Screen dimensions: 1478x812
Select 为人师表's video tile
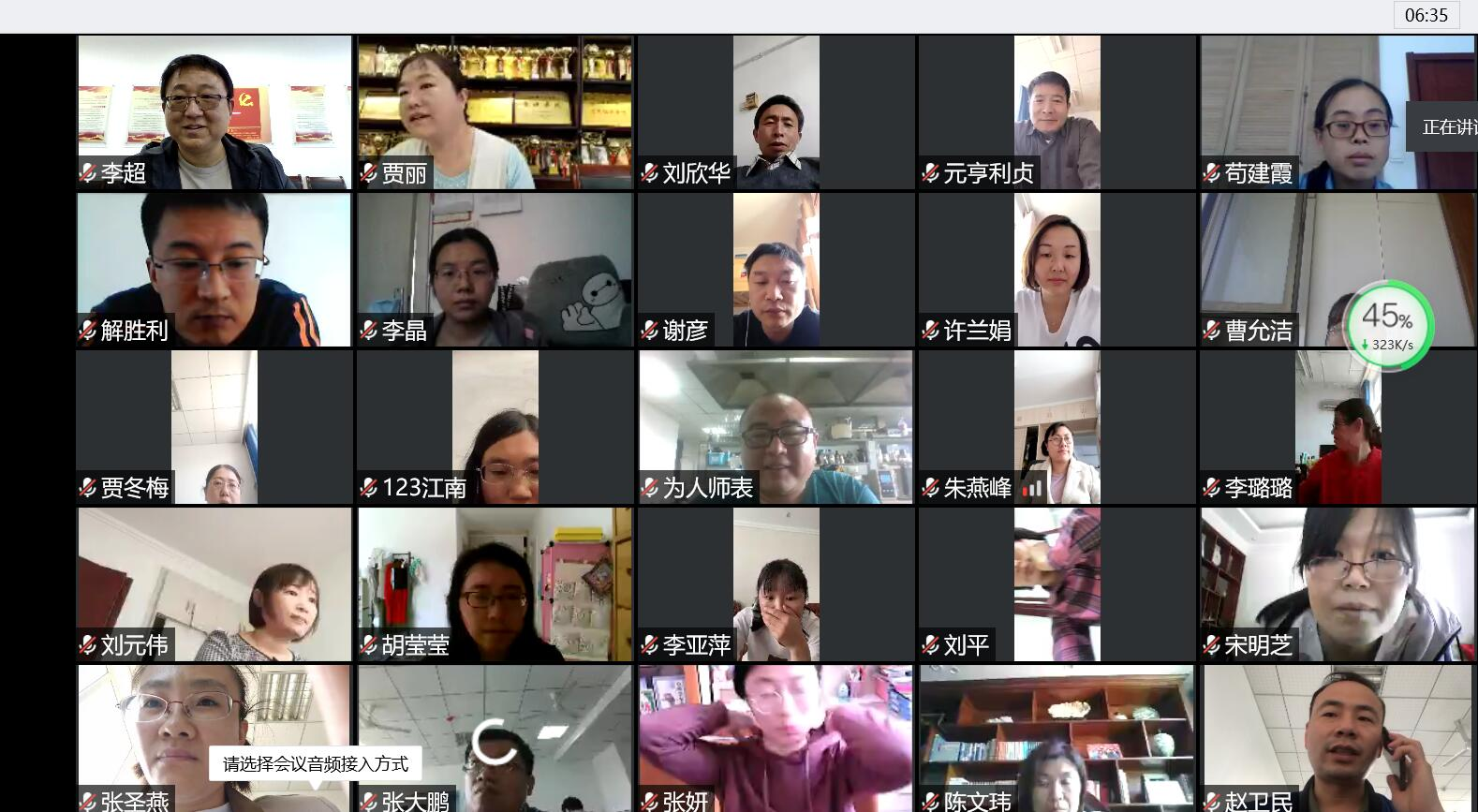pos(776,427)
